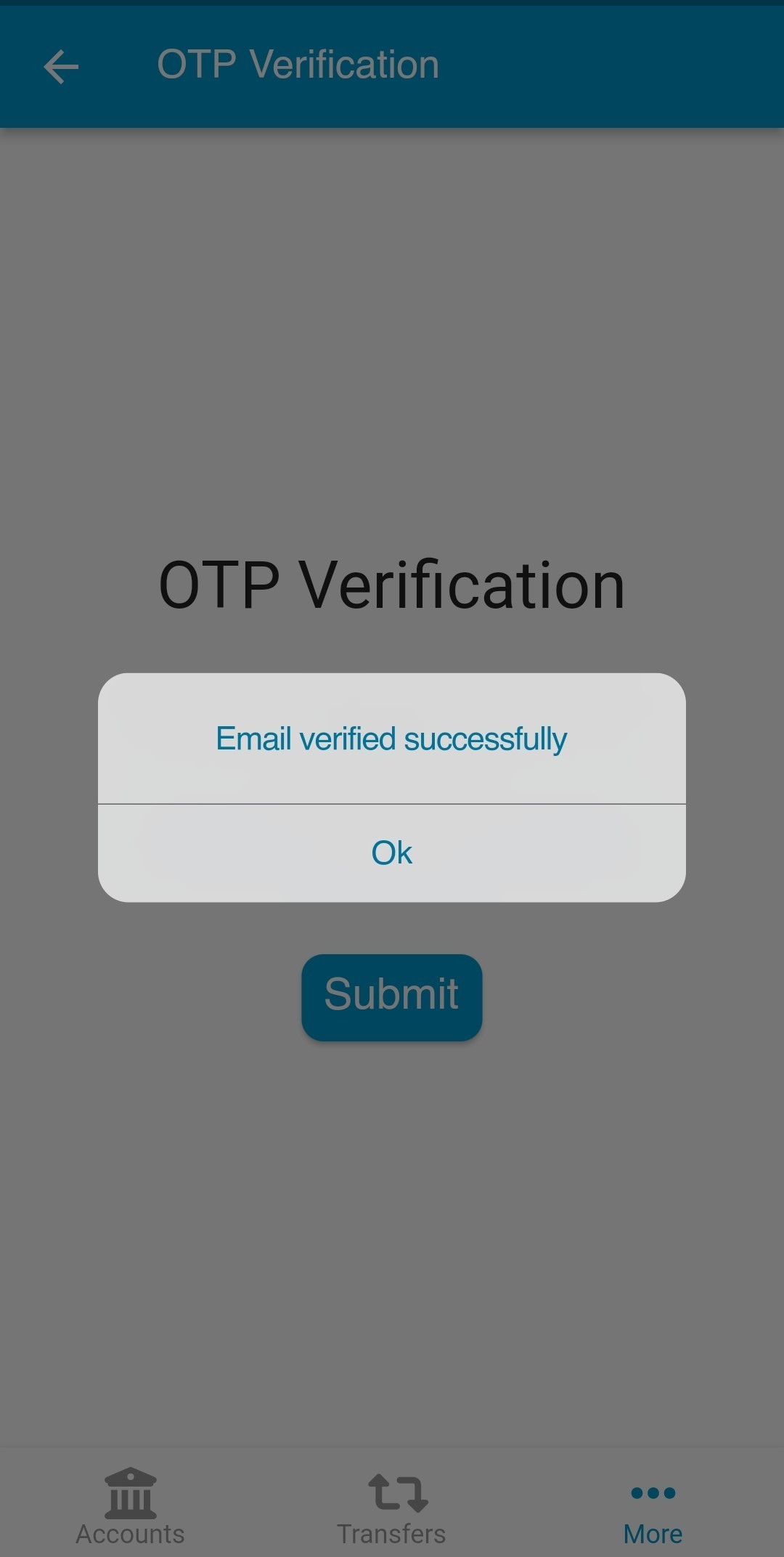The image size is (784, 1557).
Task: Select the More tab
Action: tap(653, 1506)
